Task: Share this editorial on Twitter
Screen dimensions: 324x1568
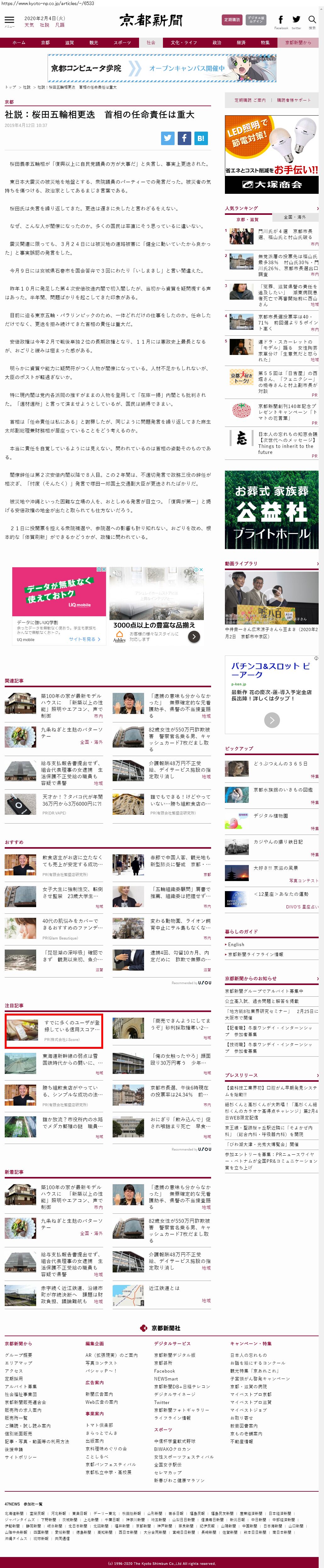Action: (x=167, y=138)
